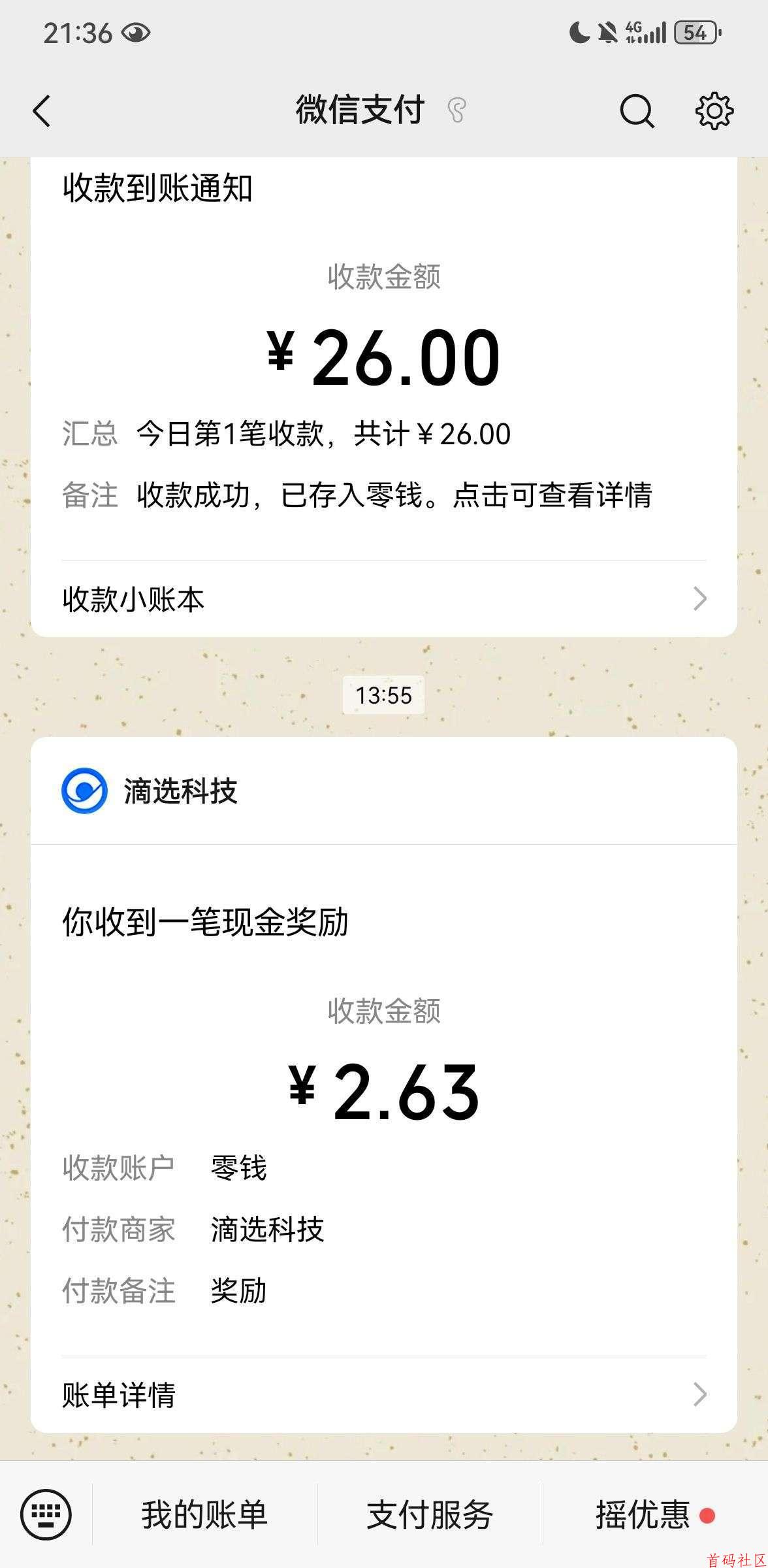Expand 收款小账本 details

(x=384, y=598)
